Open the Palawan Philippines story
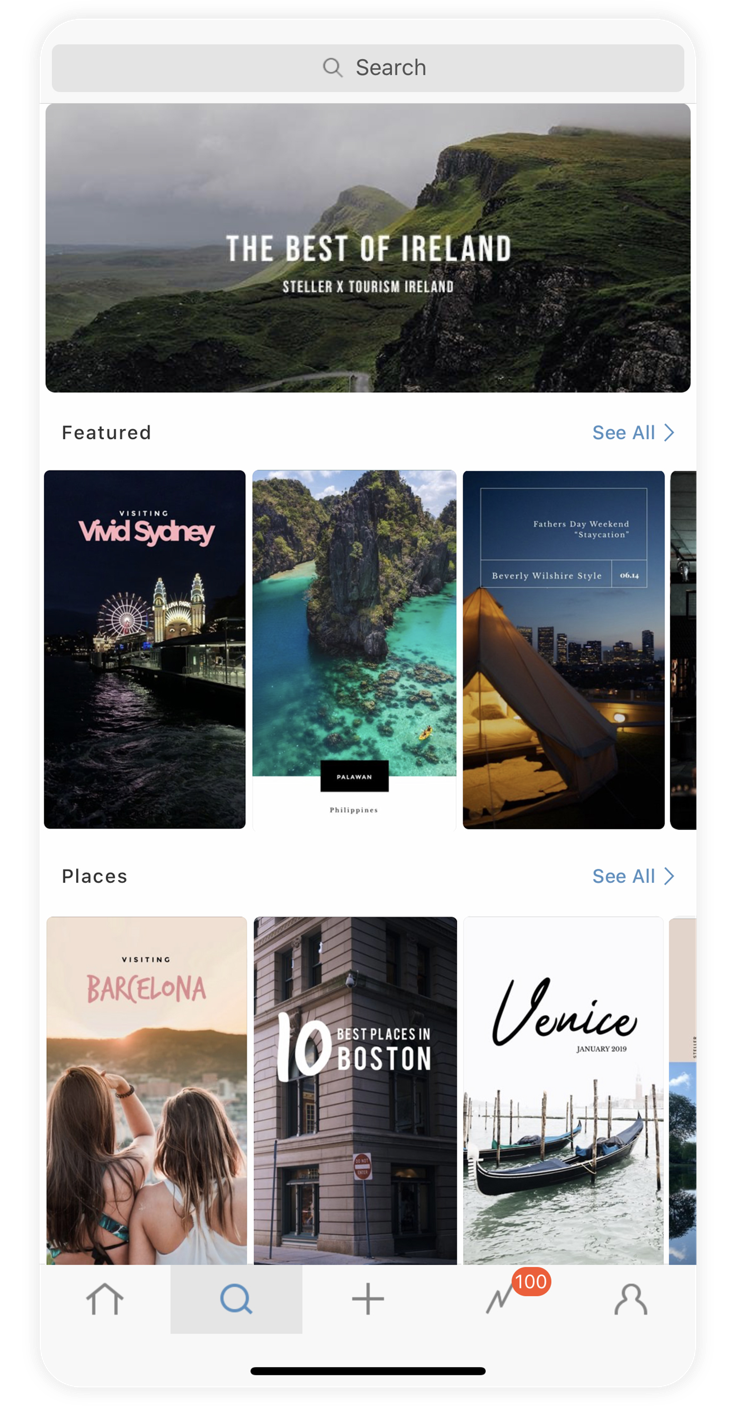Image resolution: width=736 pixels, height=1406 pixels. pos(355,650)
